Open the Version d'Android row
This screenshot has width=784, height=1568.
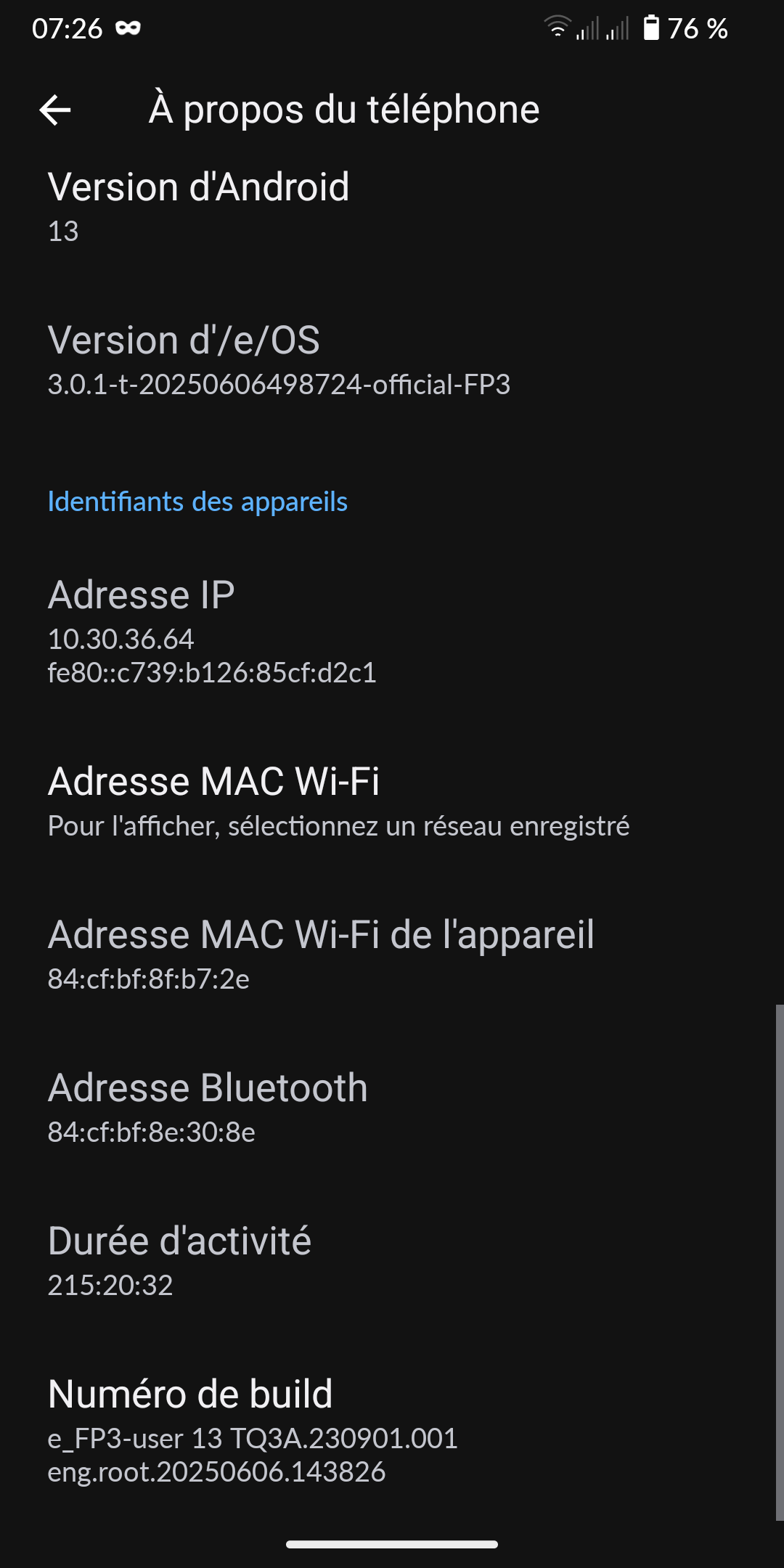pos(392,208)
